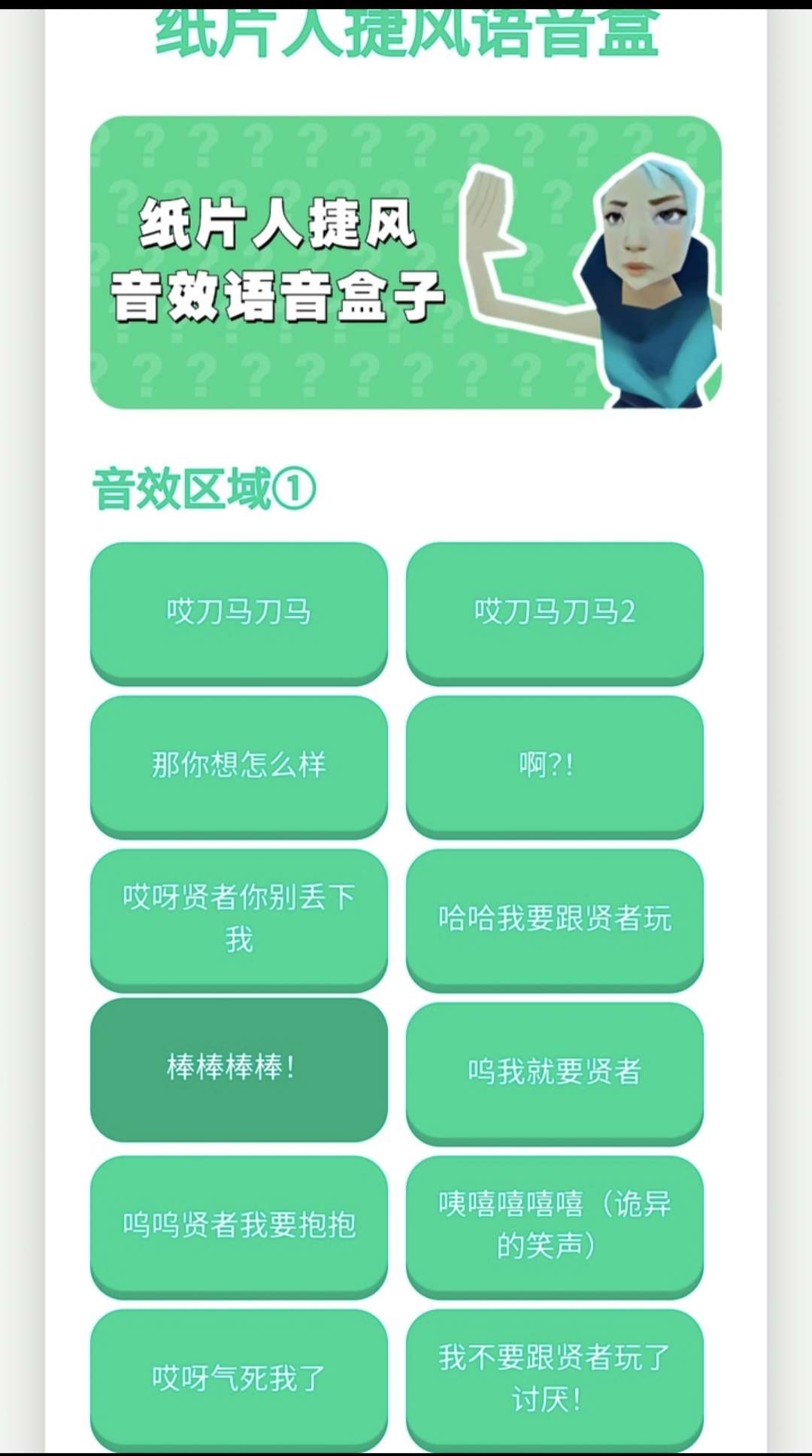Trigger the 哈哈我要跟贤者玩 sound
The width and height of the screenshot is (812, 1456).
(x=555, y=918)
